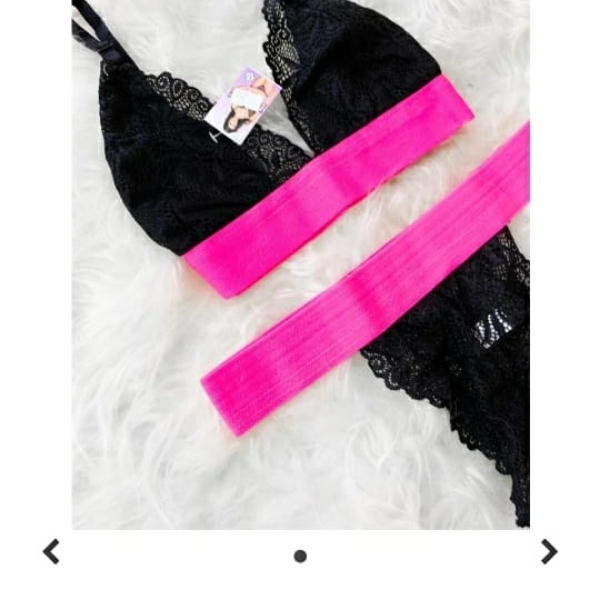The width and height of the screenshot is (600, 600).
Task: Open the black lace set photo
Action: 300,264
